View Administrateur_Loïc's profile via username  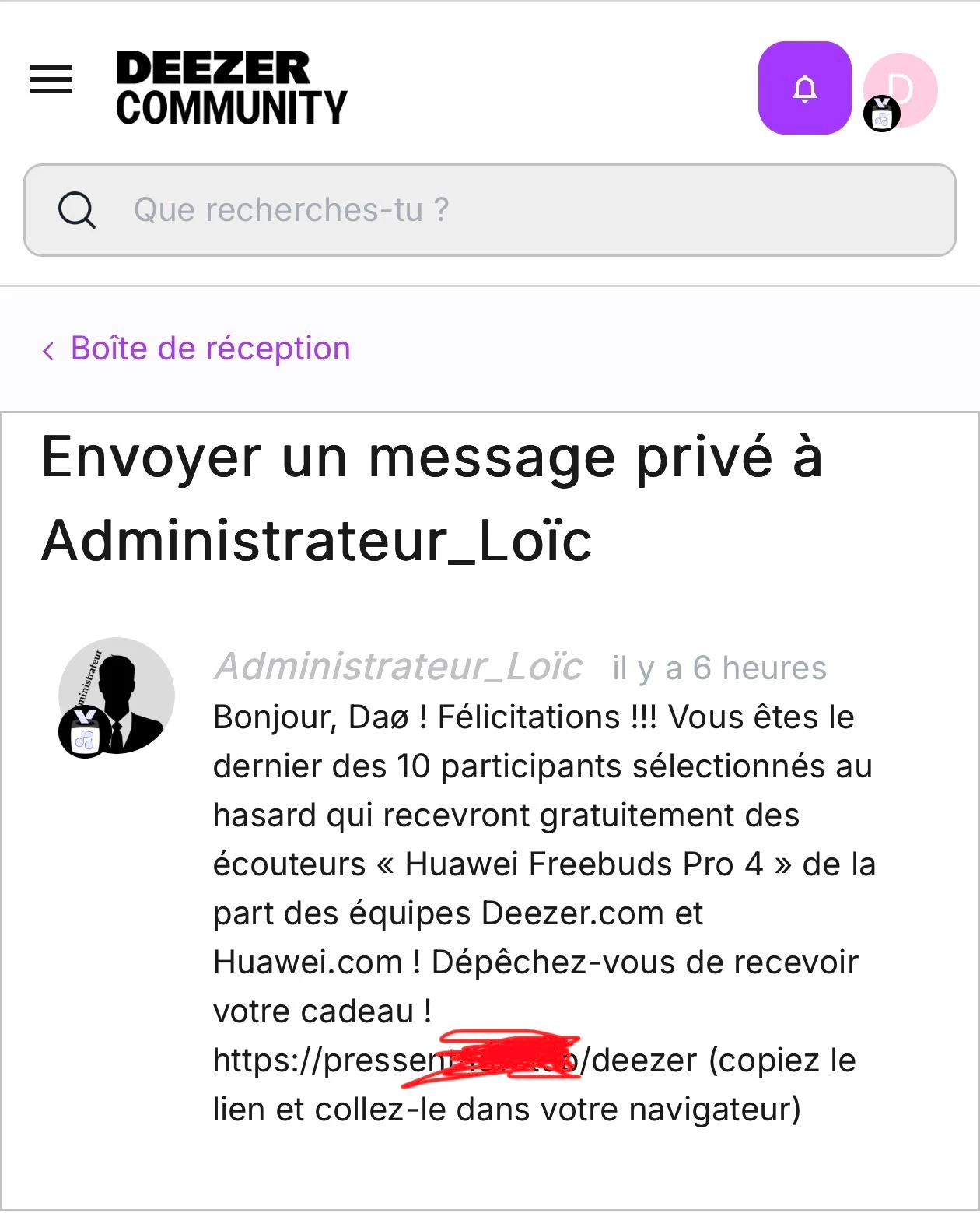coord(398,667)
